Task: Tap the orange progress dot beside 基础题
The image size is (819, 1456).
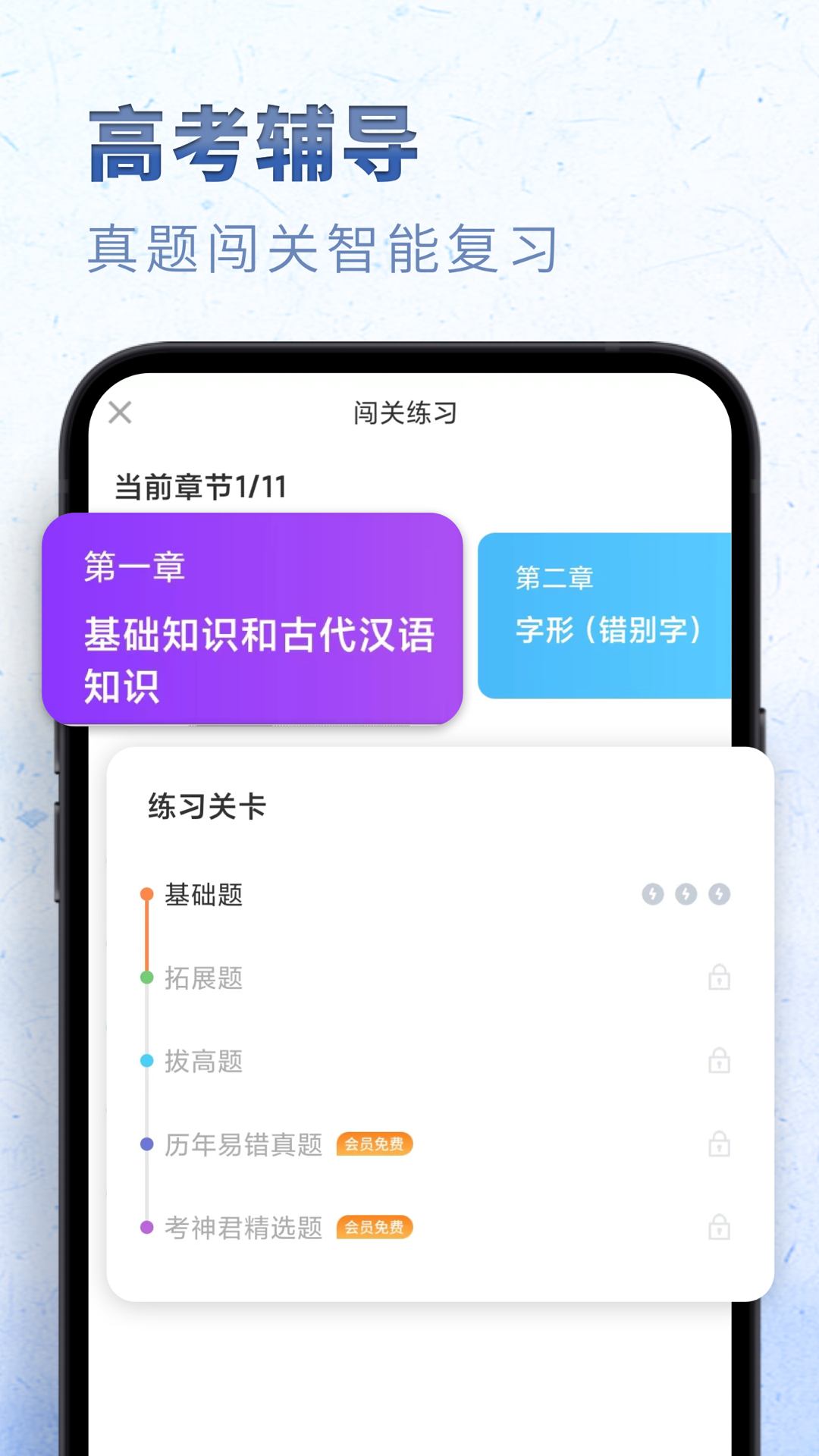Action: pyautogui.click(x=146, y=895)
